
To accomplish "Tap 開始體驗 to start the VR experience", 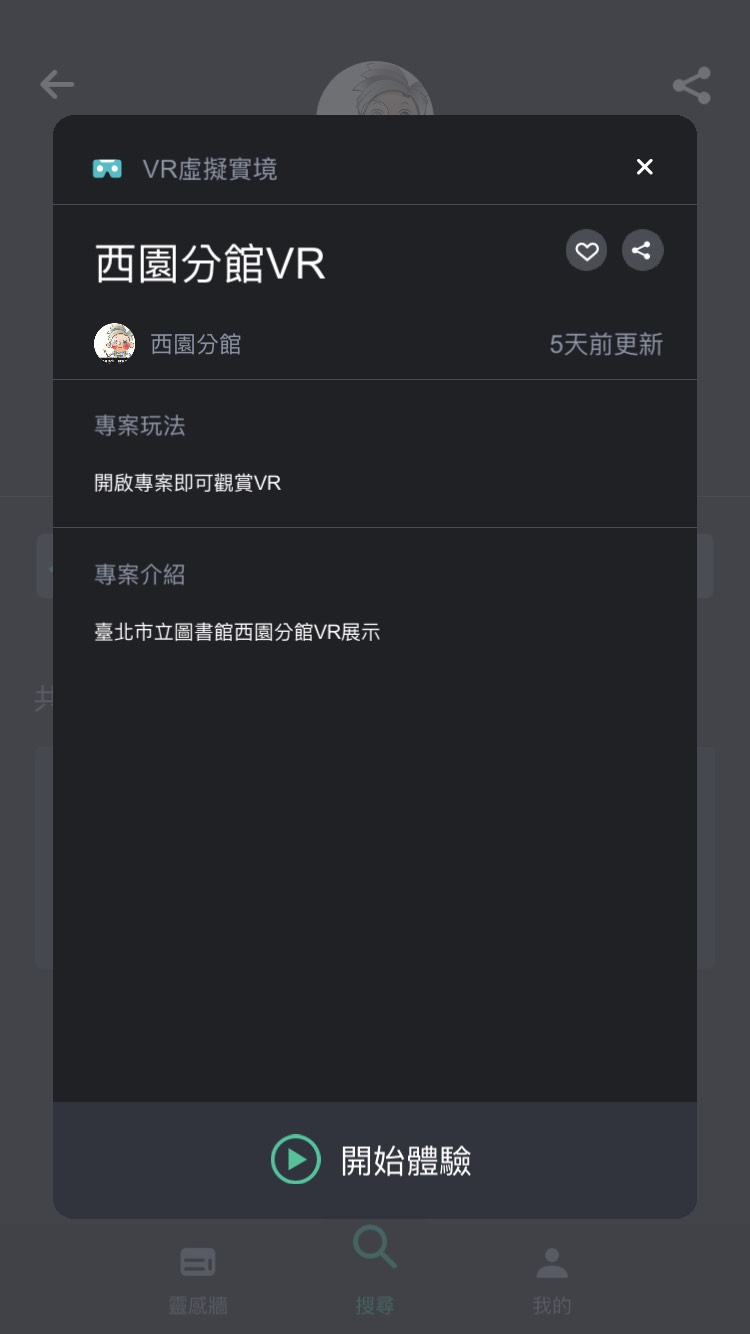I will (374, 1160).
